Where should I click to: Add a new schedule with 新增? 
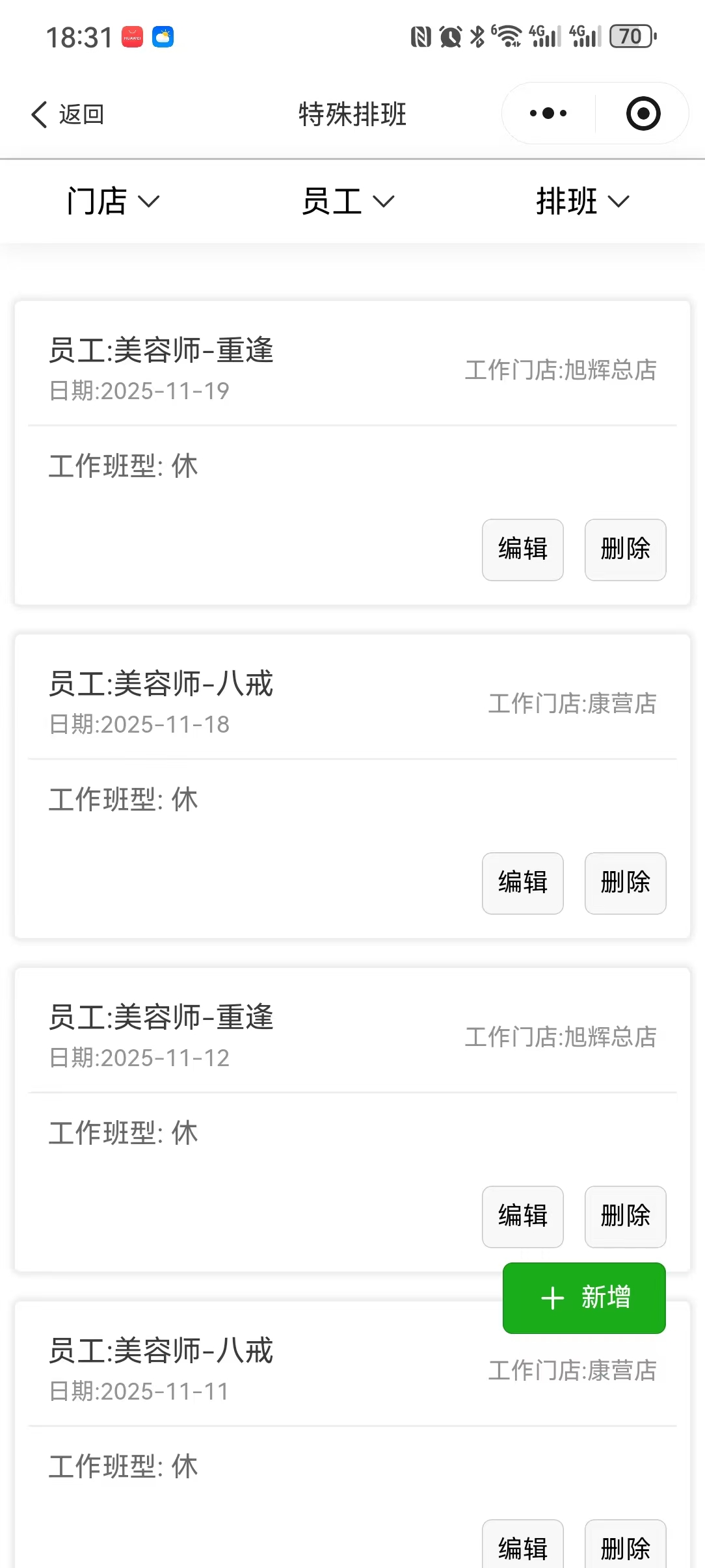point(584,1298)
